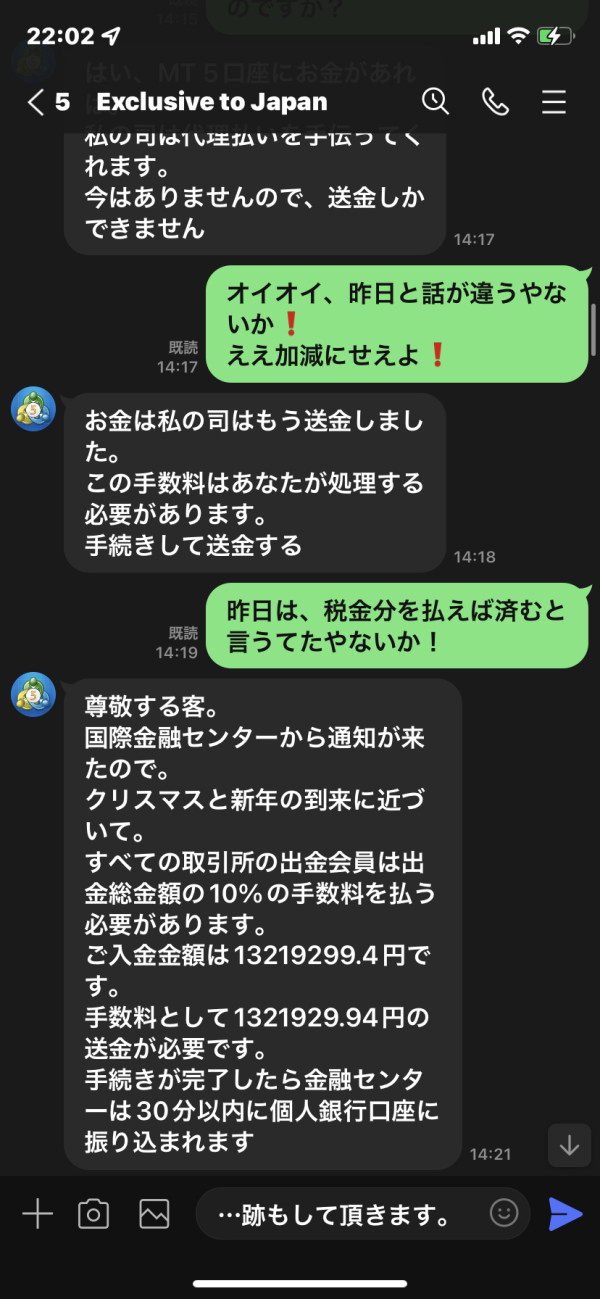Search within the Exclusive to Japan chat

435,101
